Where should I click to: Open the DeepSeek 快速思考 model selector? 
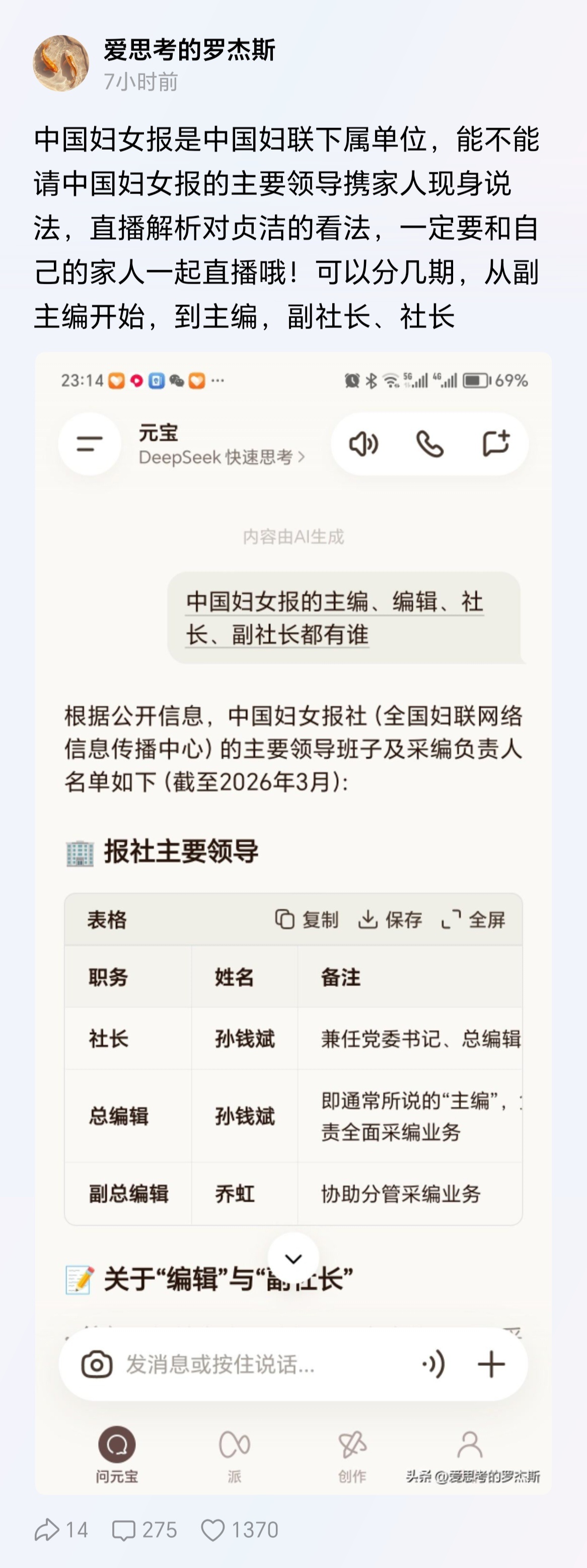[223, 456]
